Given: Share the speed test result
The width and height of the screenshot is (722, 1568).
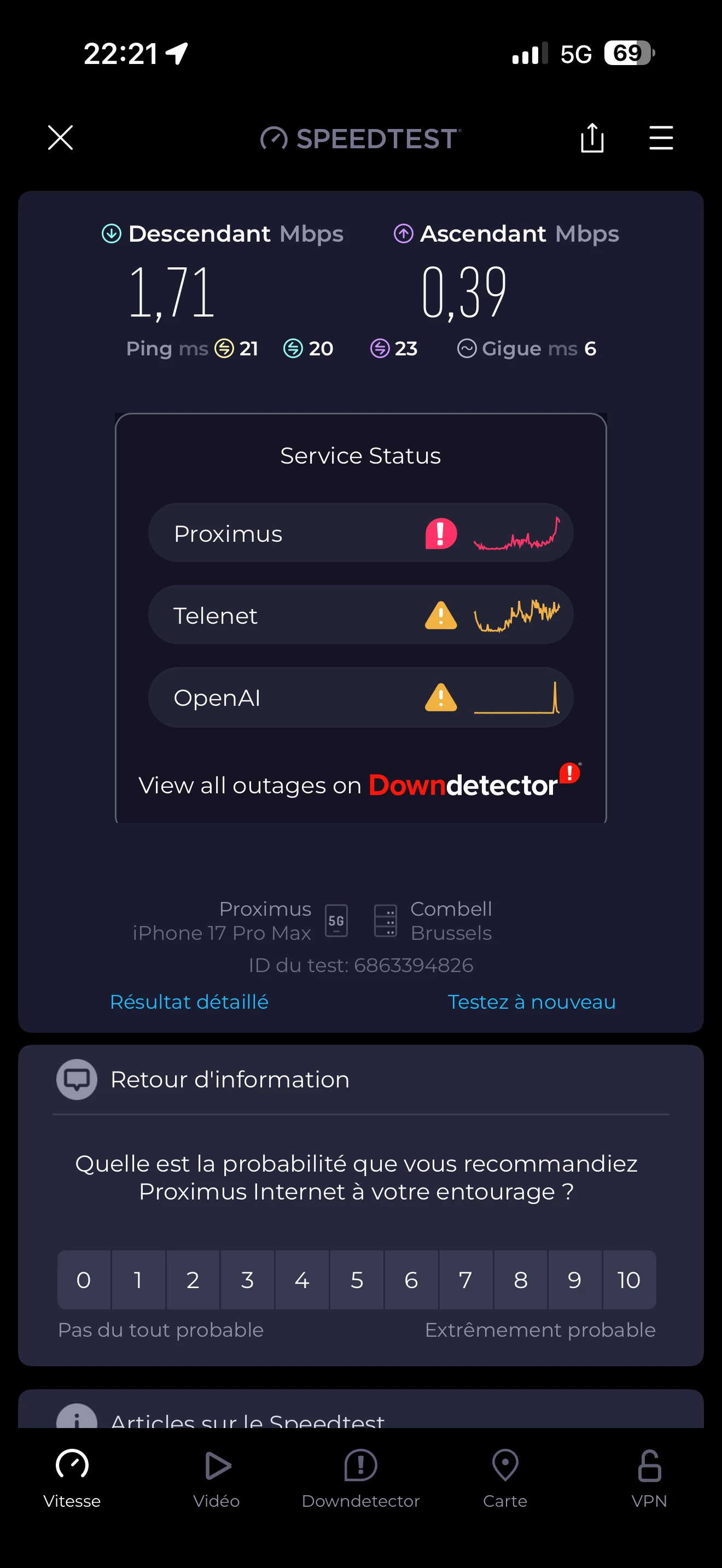Looking at the screenshot, I should tap(592, 138).
